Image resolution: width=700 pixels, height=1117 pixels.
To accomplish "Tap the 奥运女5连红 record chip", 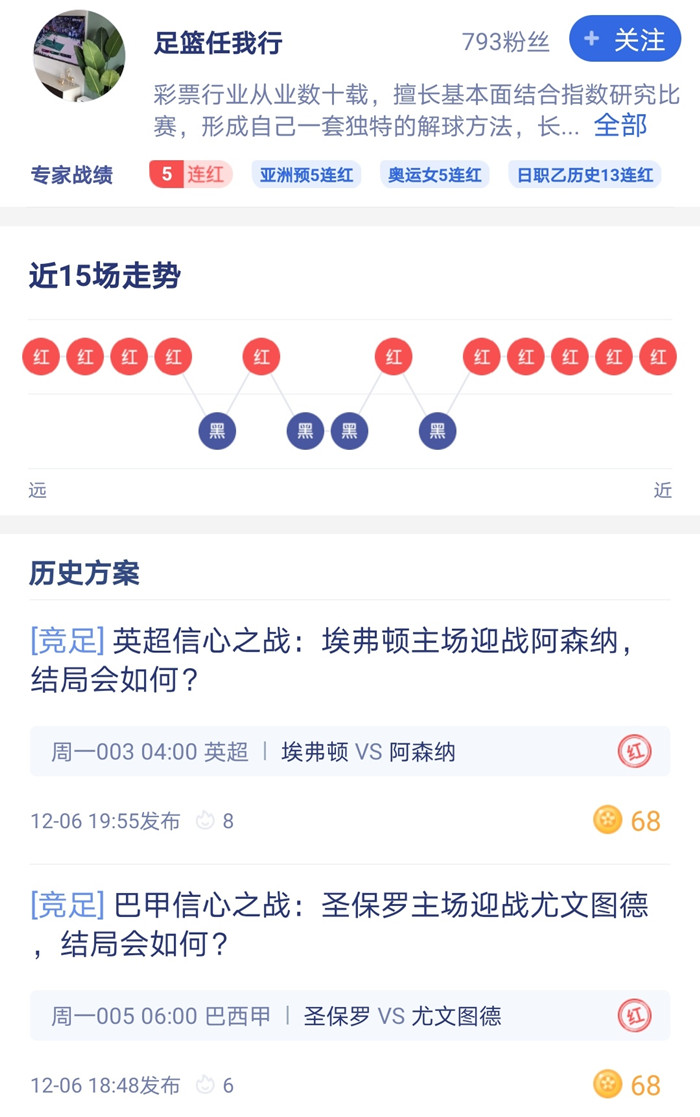I will click(434, 175).
